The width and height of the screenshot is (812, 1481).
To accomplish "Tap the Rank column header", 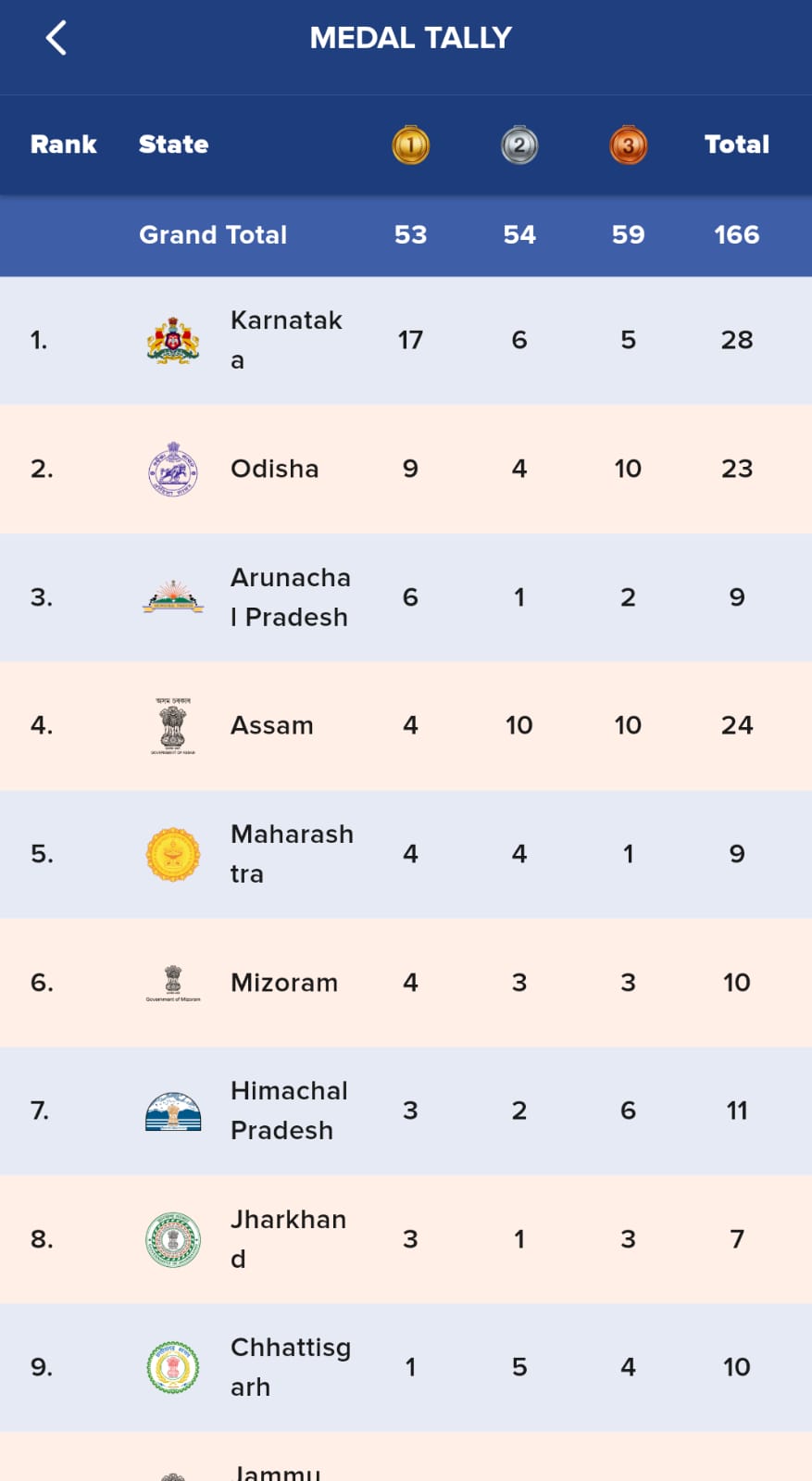I will pos(63,144).
